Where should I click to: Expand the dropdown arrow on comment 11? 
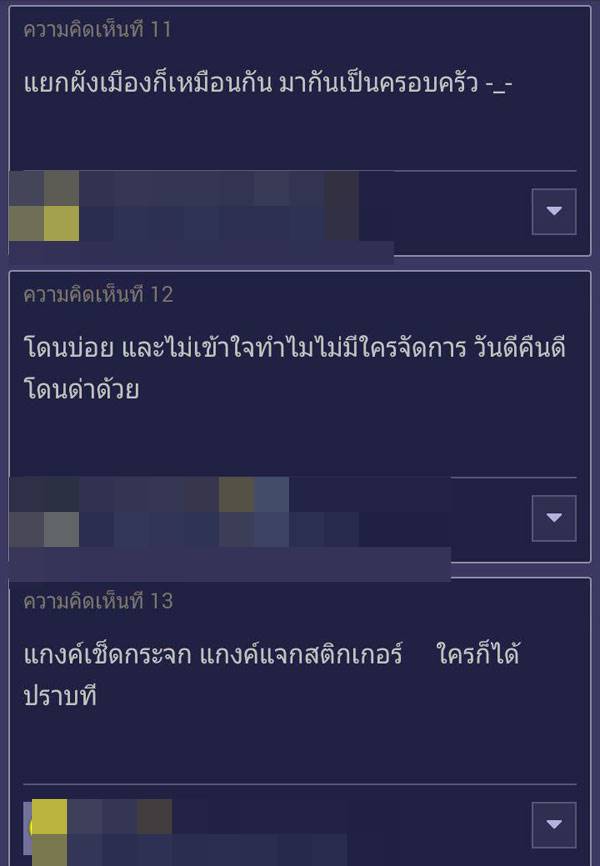554,211
